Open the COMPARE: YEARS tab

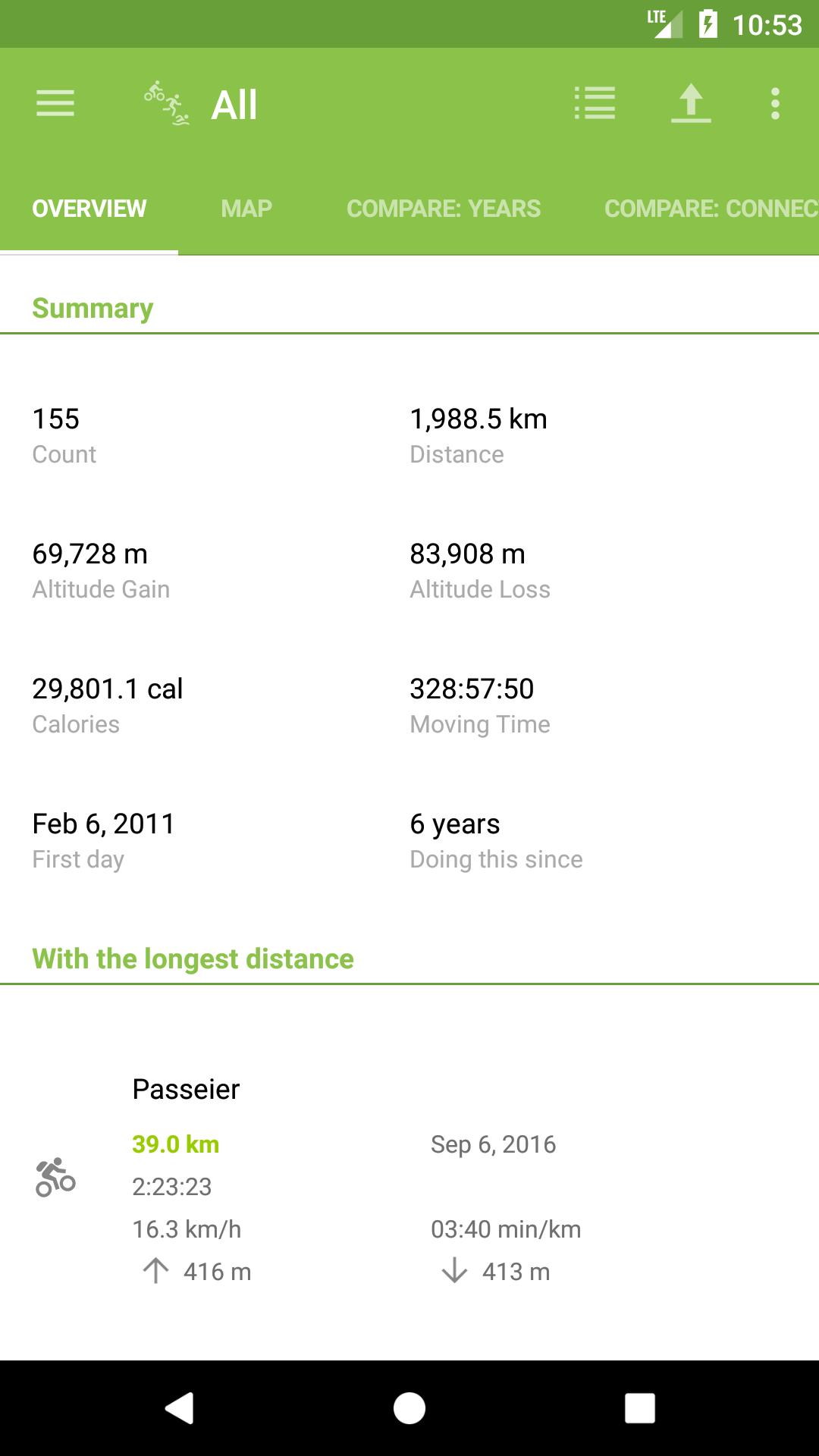(x=443, y=209)
